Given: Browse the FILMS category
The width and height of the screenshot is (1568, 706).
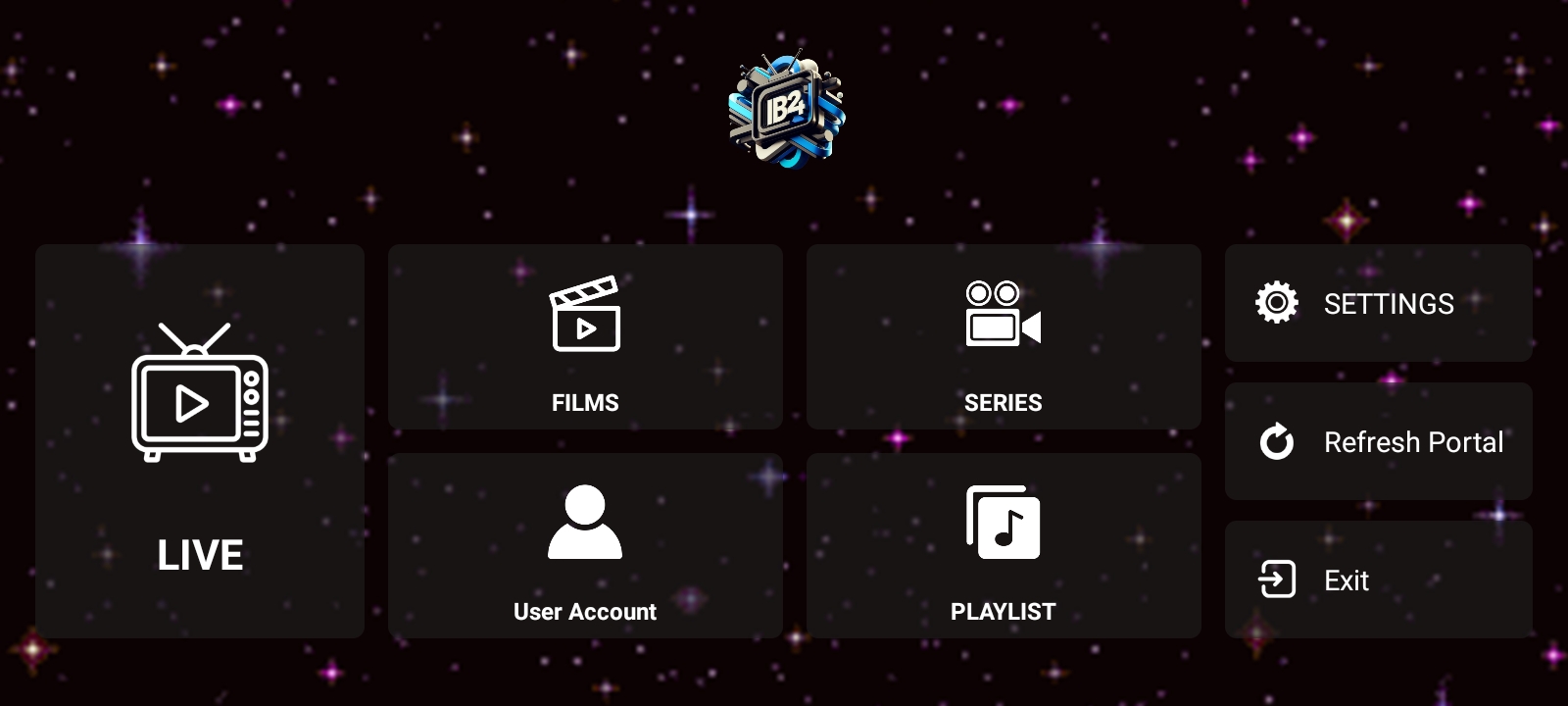Looking at the screenshot, I should (585, 337).
